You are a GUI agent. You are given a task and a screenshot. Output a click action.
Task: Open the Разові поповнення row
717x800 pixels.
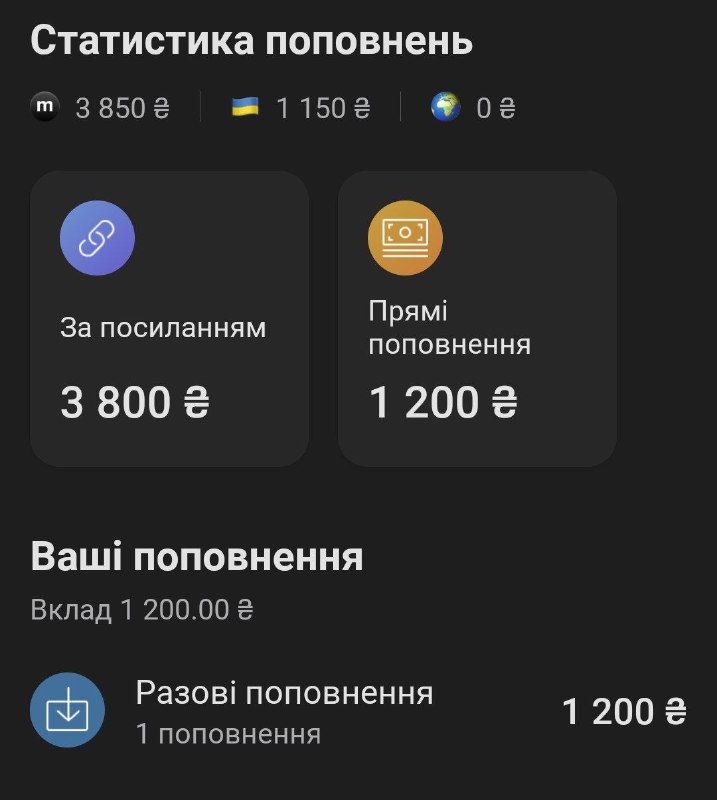tap(358, 711)
